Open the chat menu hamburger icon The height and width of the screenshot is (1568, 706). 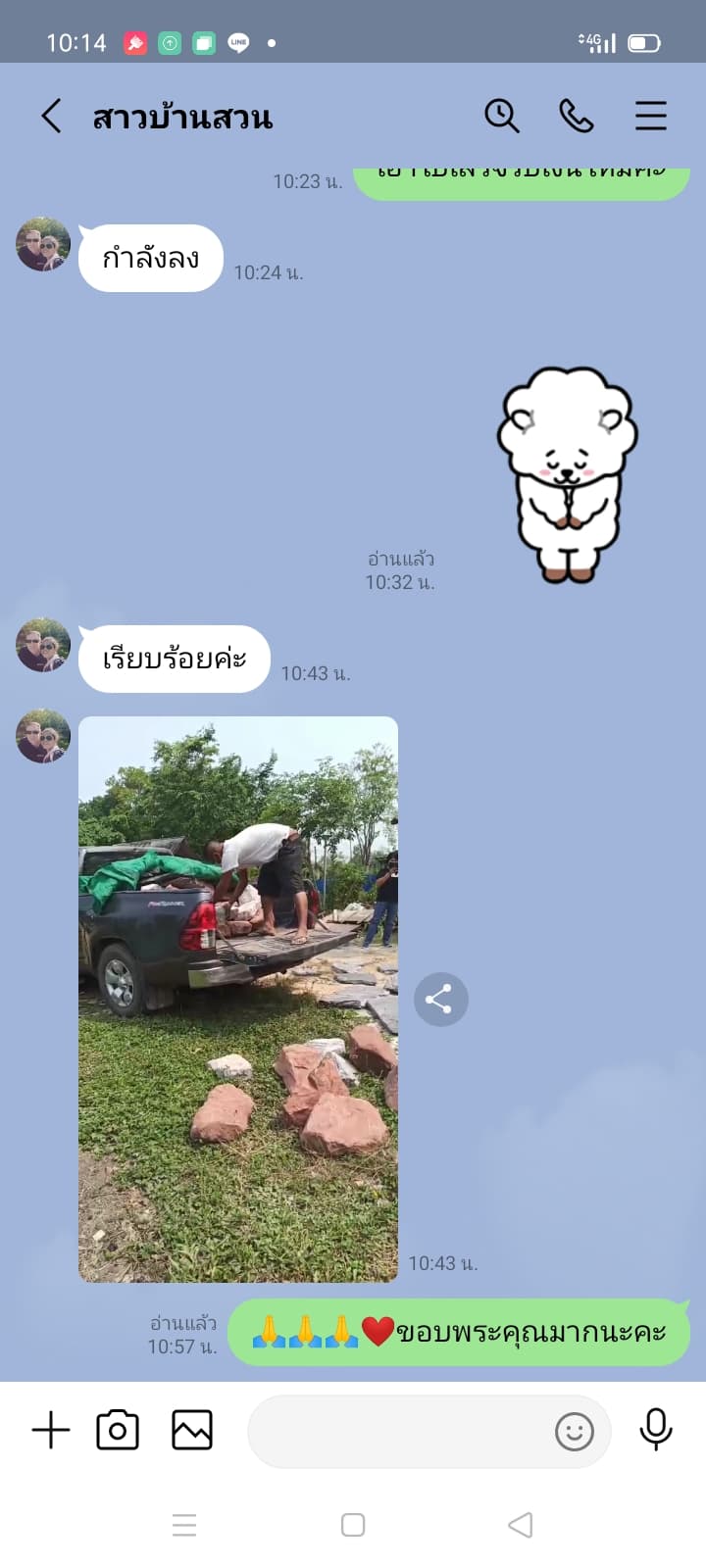(x=651, y=116)
